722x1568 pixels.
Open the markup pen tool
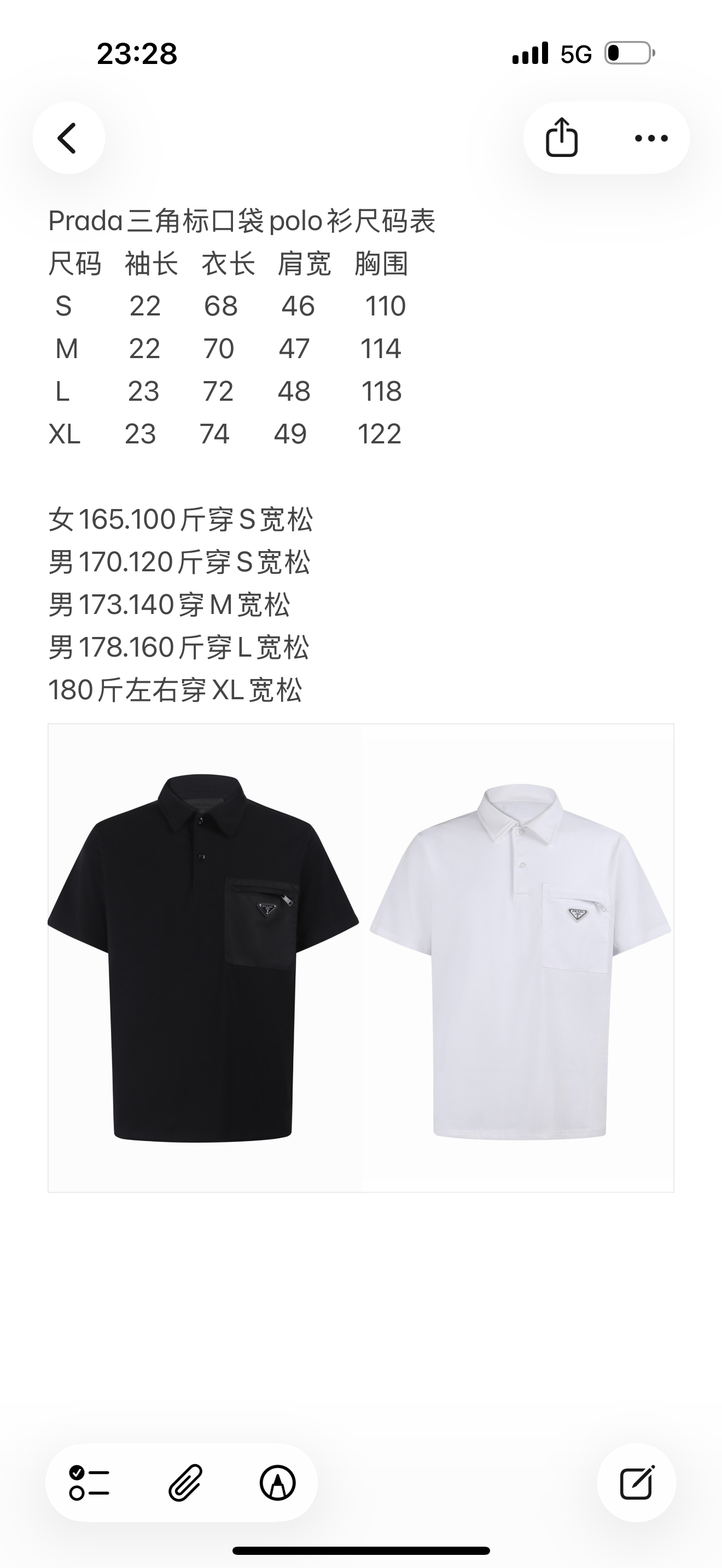tap(278, 1483)
